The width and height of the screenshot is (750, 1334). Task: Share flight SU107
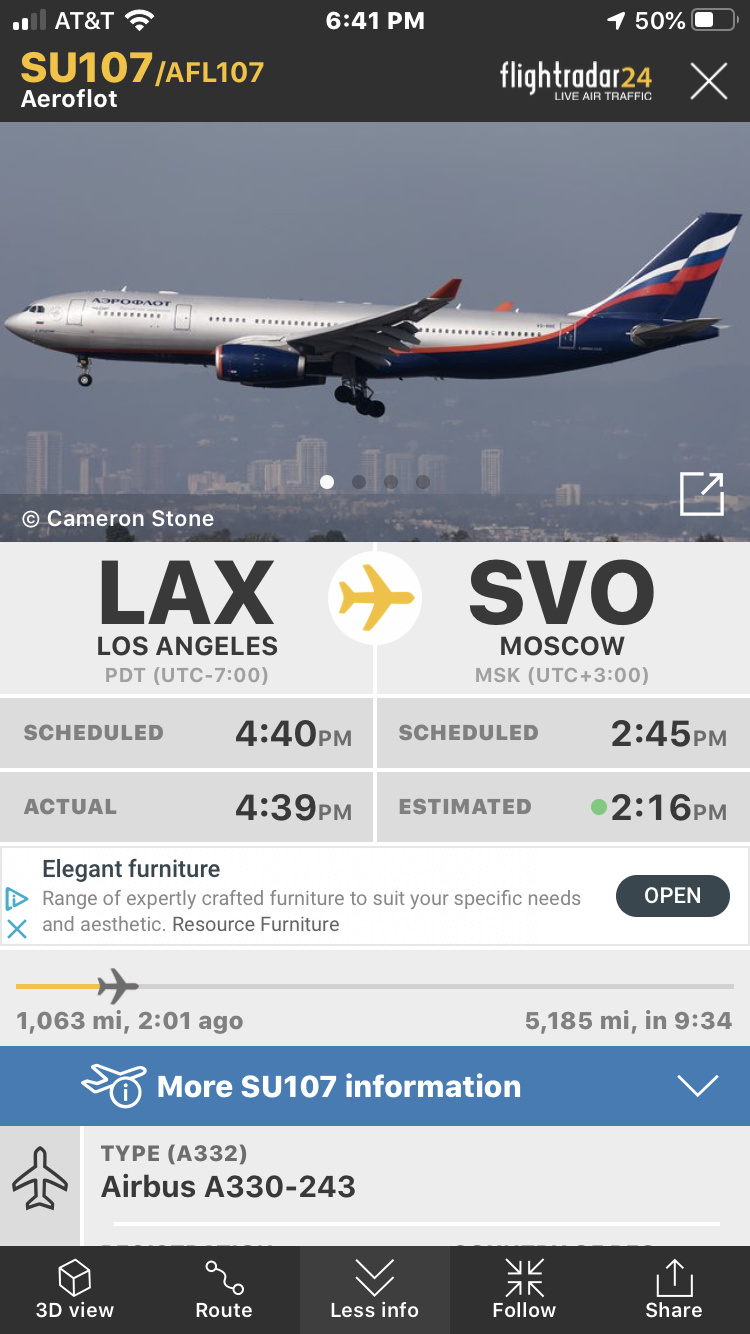pyautogui.click(x=673, y=1290)
